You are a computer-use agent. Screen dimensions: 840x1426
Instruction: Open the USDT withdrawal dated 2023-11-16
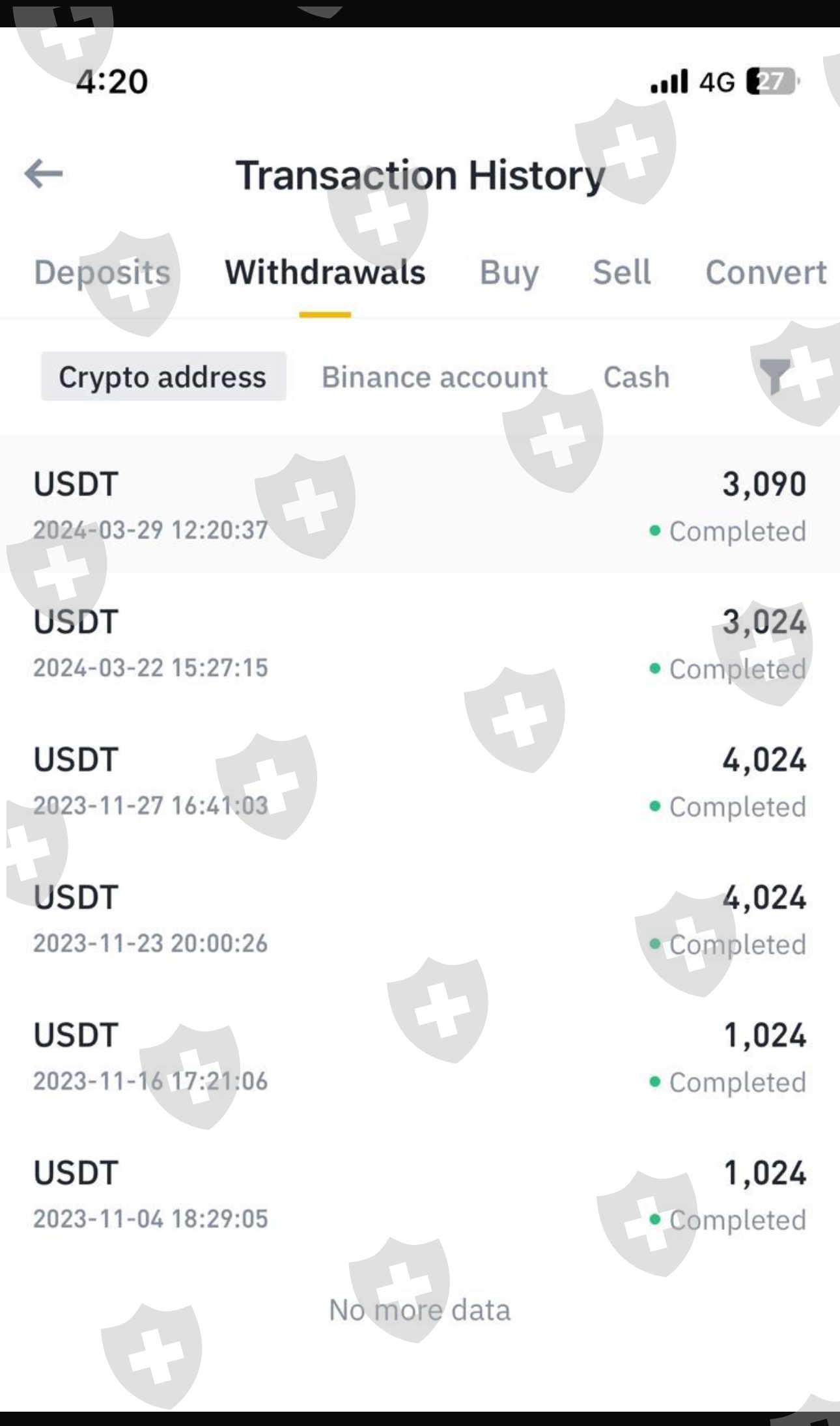point(420,1057)
